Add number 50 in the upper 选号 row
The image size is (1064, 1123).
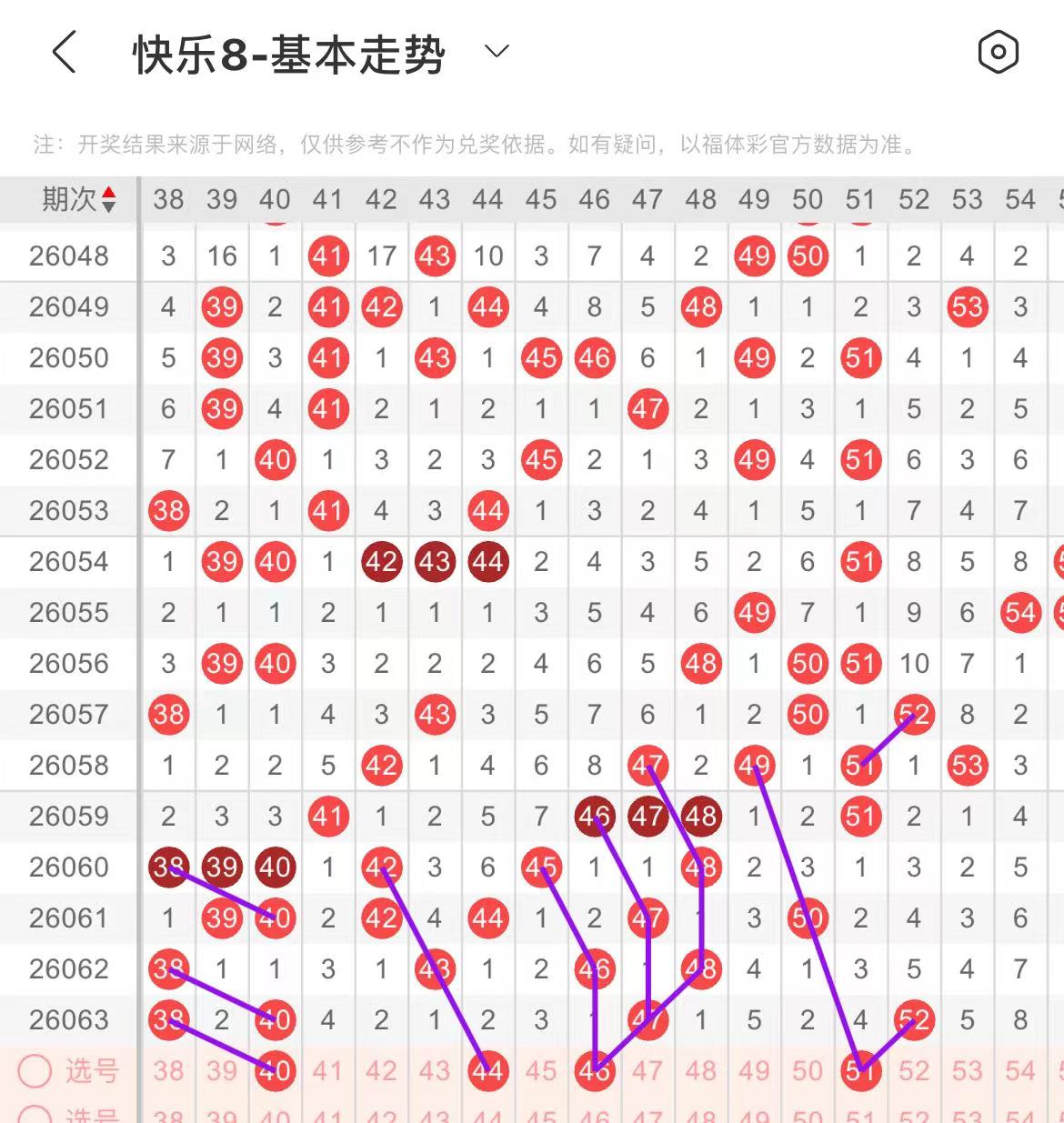tap(807, 1071)
